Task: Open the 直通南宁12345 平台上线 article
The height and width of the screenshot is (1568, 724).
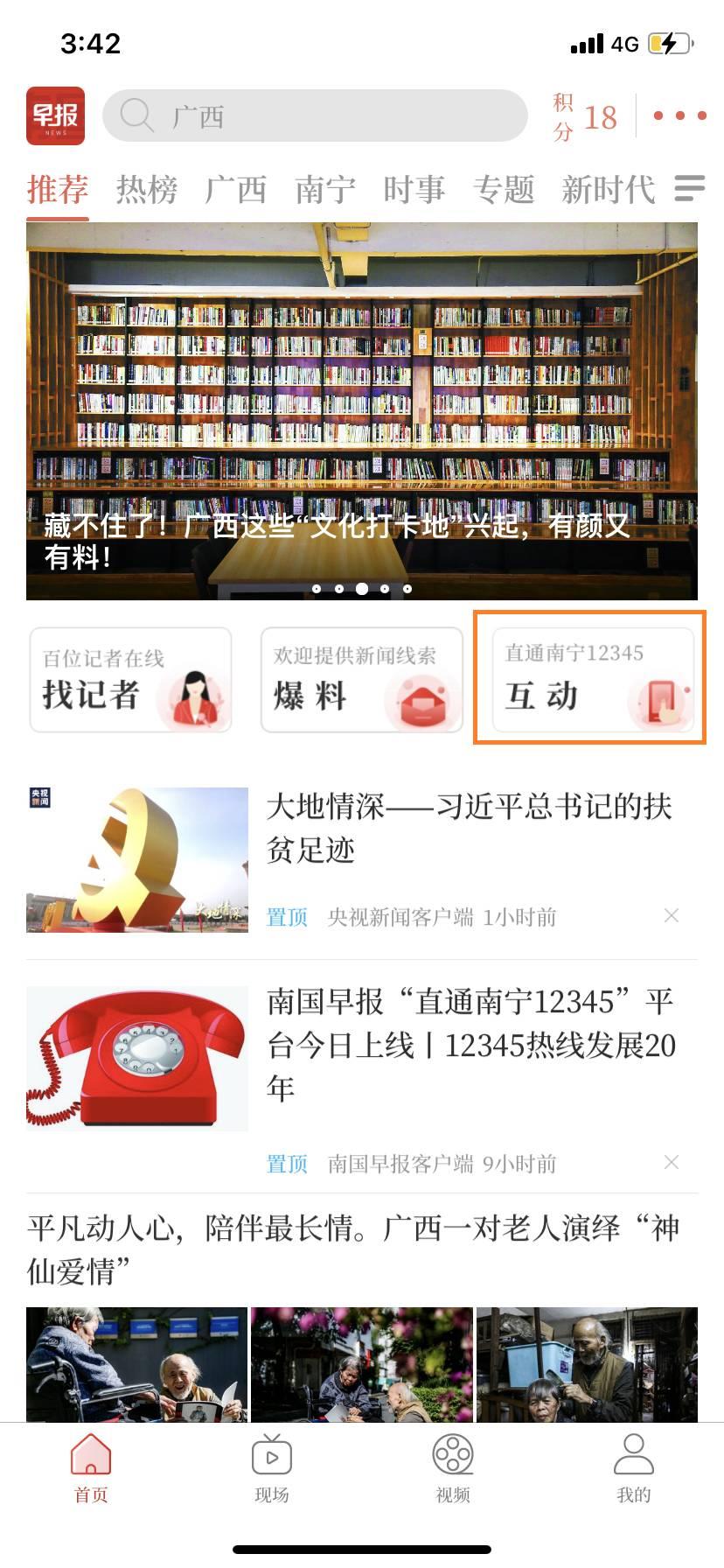Action: click(470, 1044)
